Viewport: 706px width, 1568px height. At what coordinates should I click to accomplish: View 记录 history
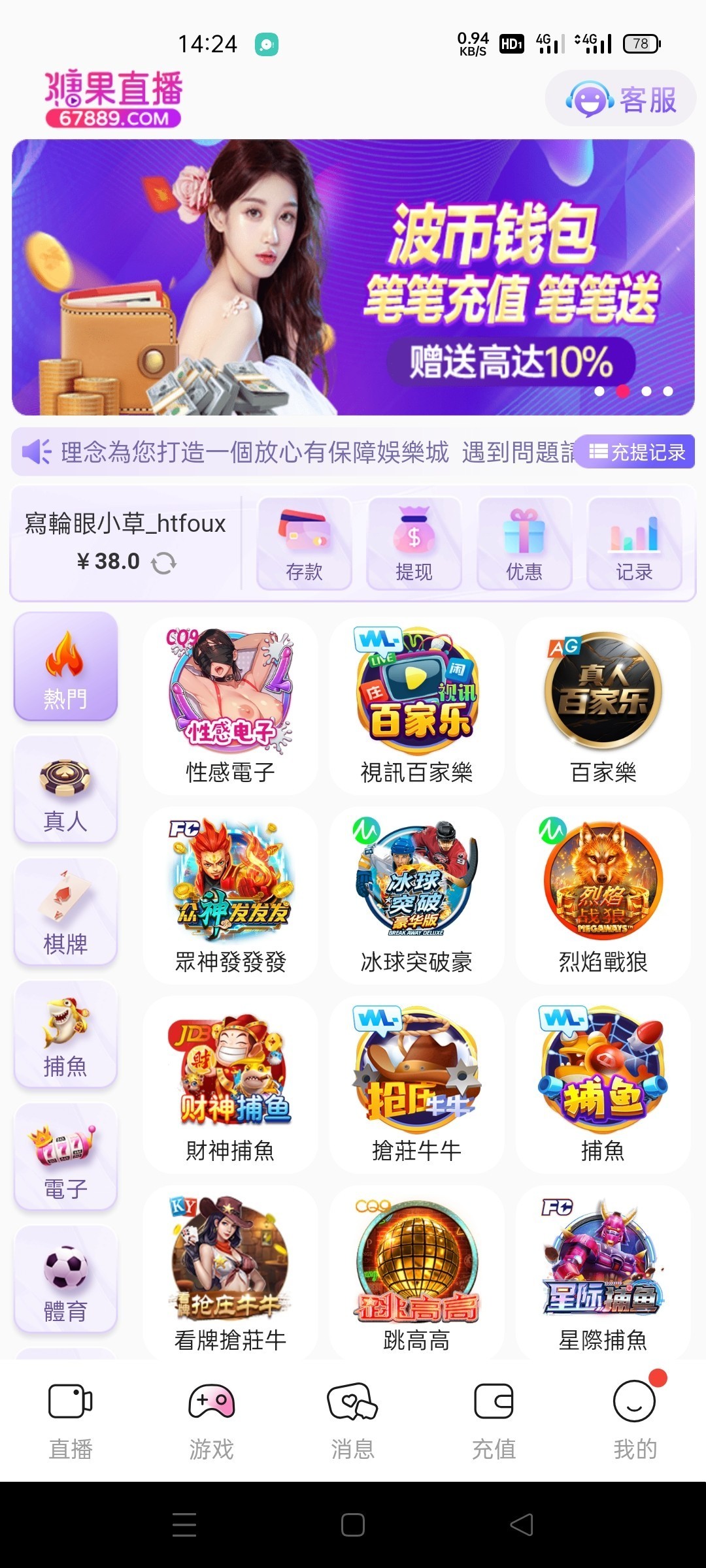tap(634, 544)
